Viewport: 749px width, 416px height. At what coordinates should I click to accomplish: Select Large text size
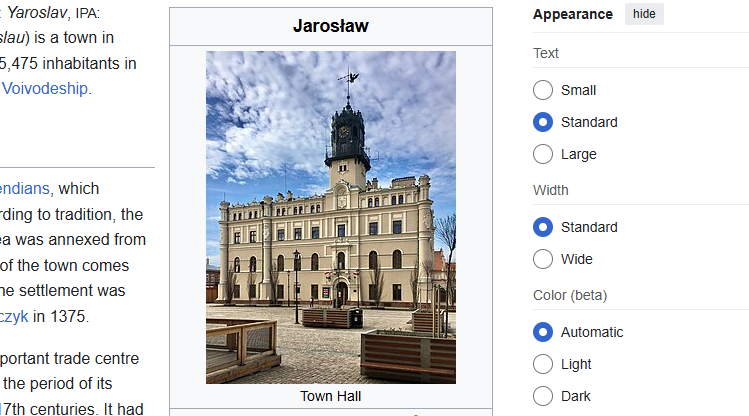[x=543, y=154]
